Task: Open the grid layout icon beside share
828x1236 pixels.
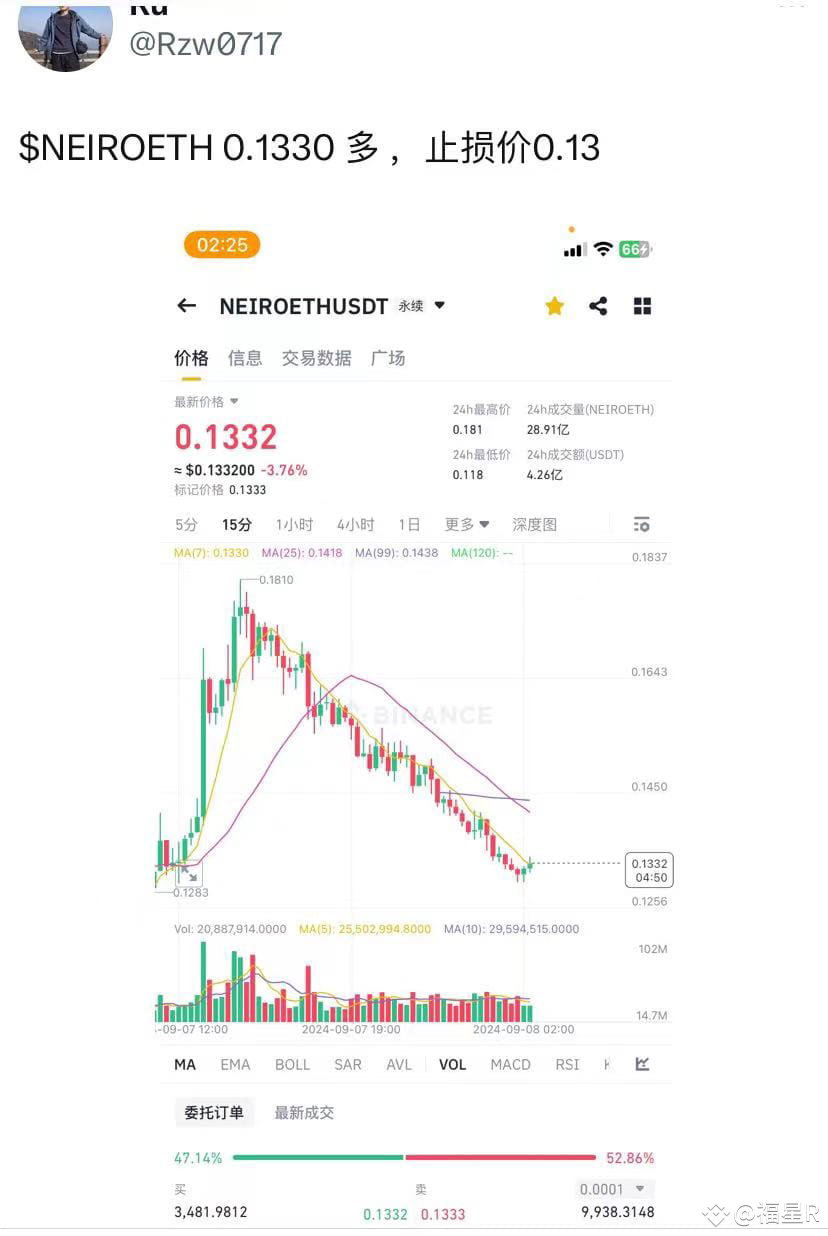Action: 642,305
